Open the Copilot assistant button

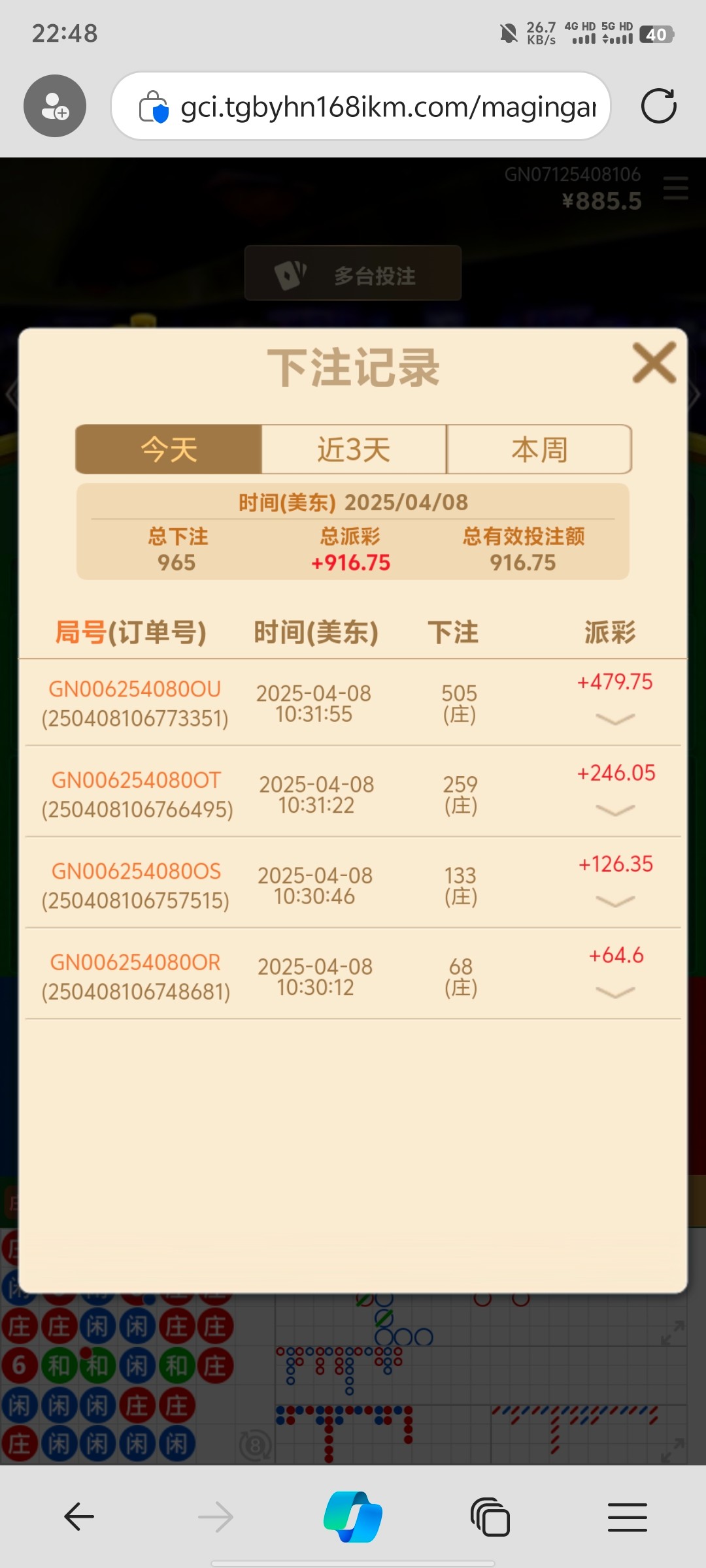(x=353, y=1516)
